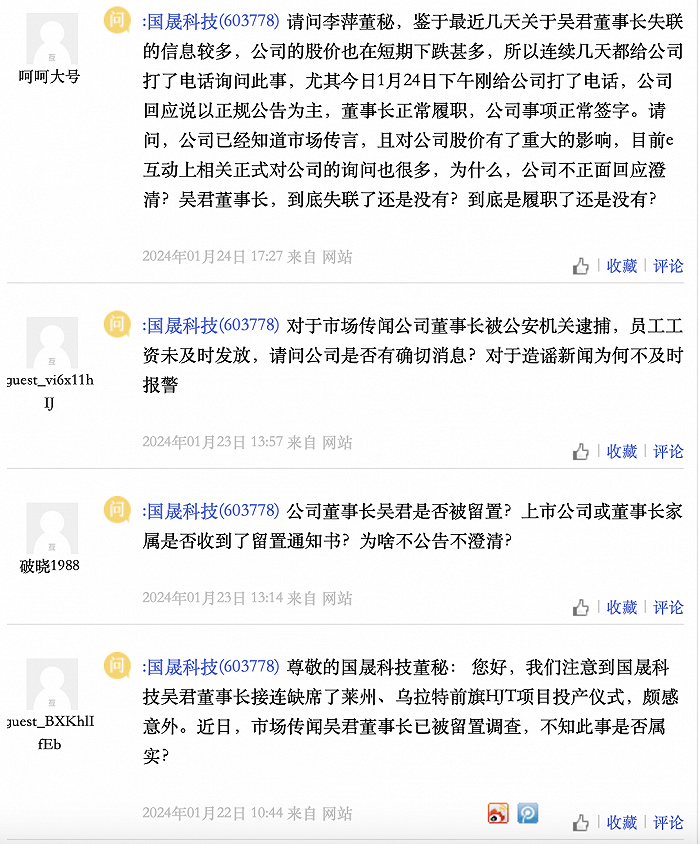The height and width of the screenshot is (844, 700).
Task: Tap 收藏 on the 13:57 January 23 question
Action: click(x=621, y=451)
